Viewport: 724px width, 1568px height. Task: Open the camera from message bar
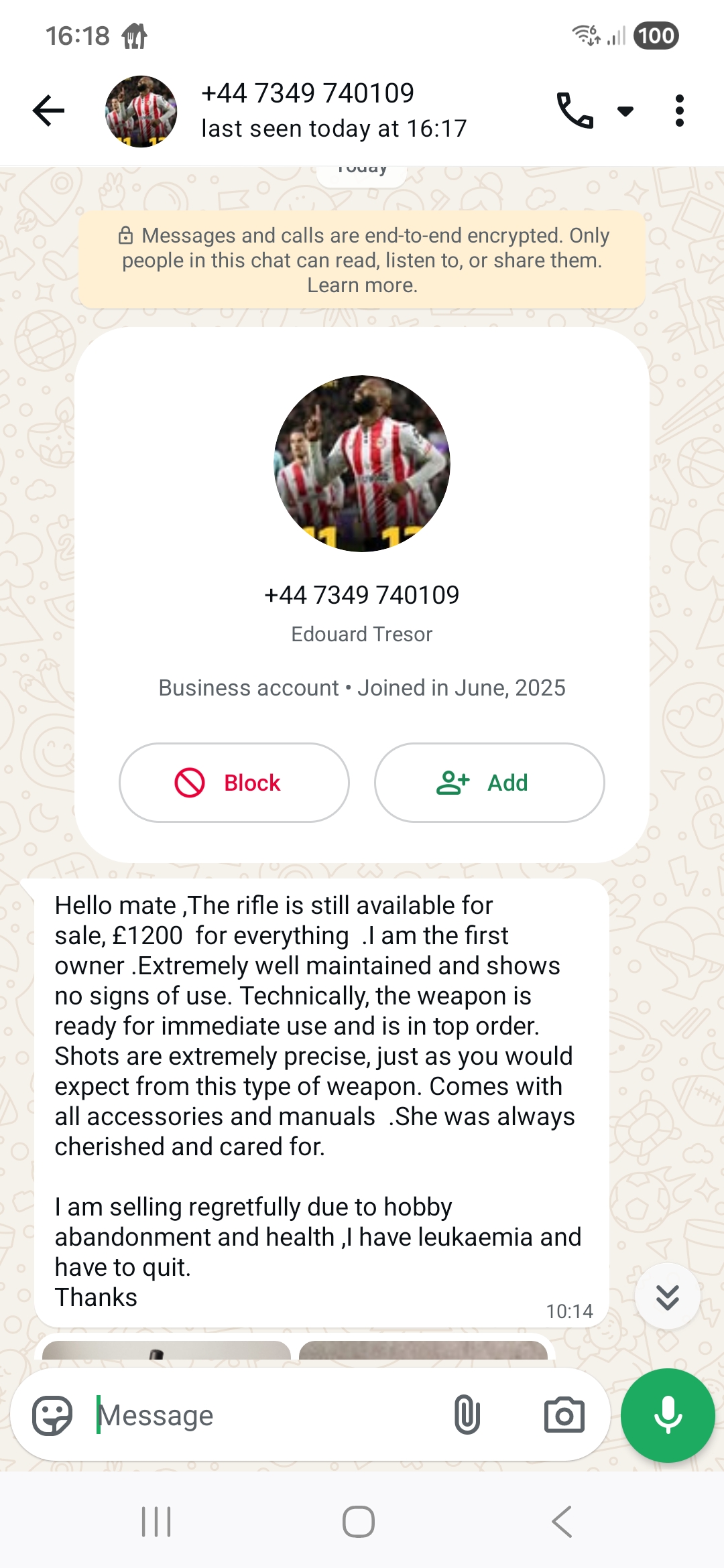[x=564, y=1415]
